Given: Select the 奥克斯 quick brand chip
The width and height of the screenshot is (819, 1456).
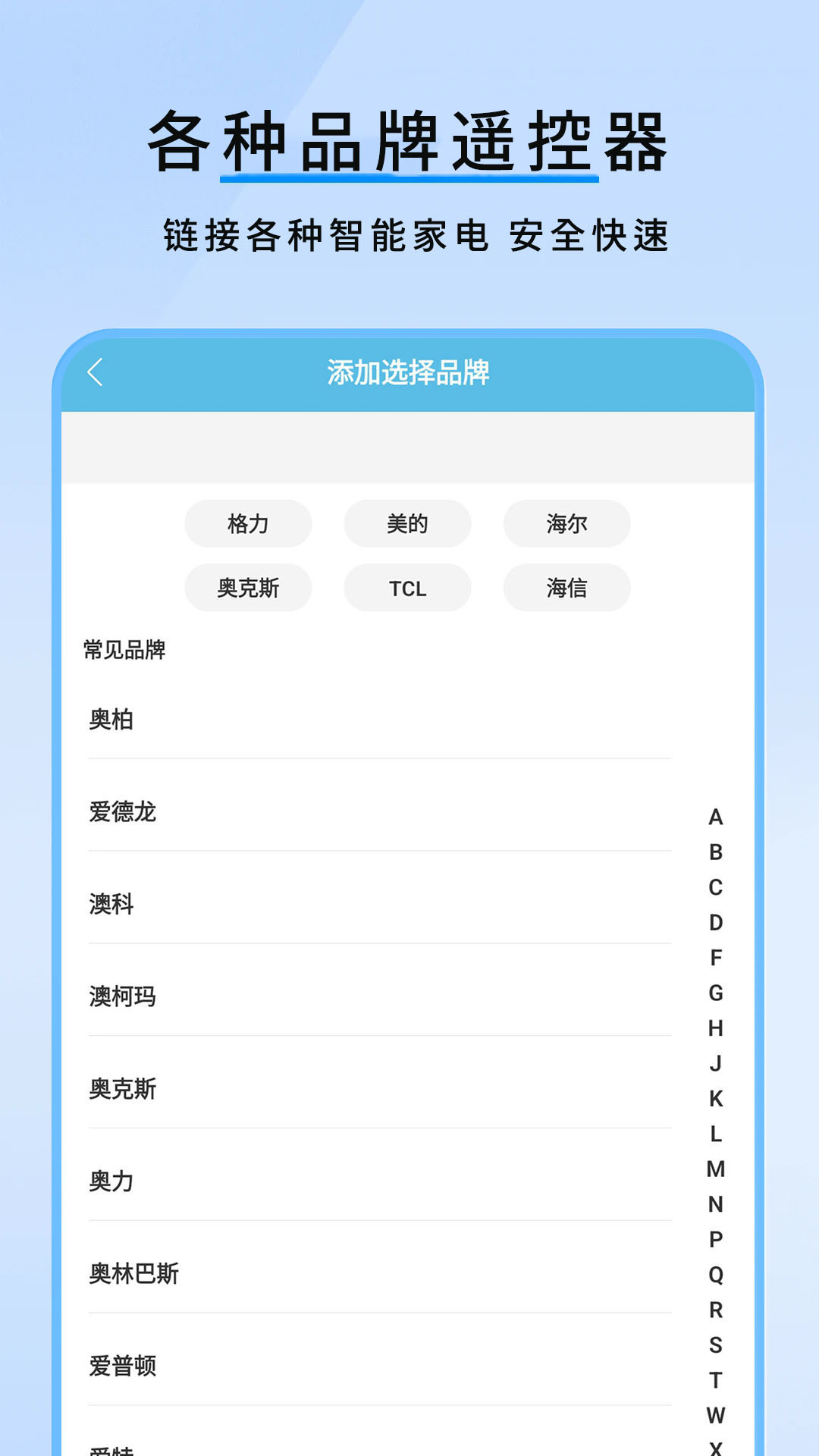Looking at the screenshot, I should (x=248, y=588).
